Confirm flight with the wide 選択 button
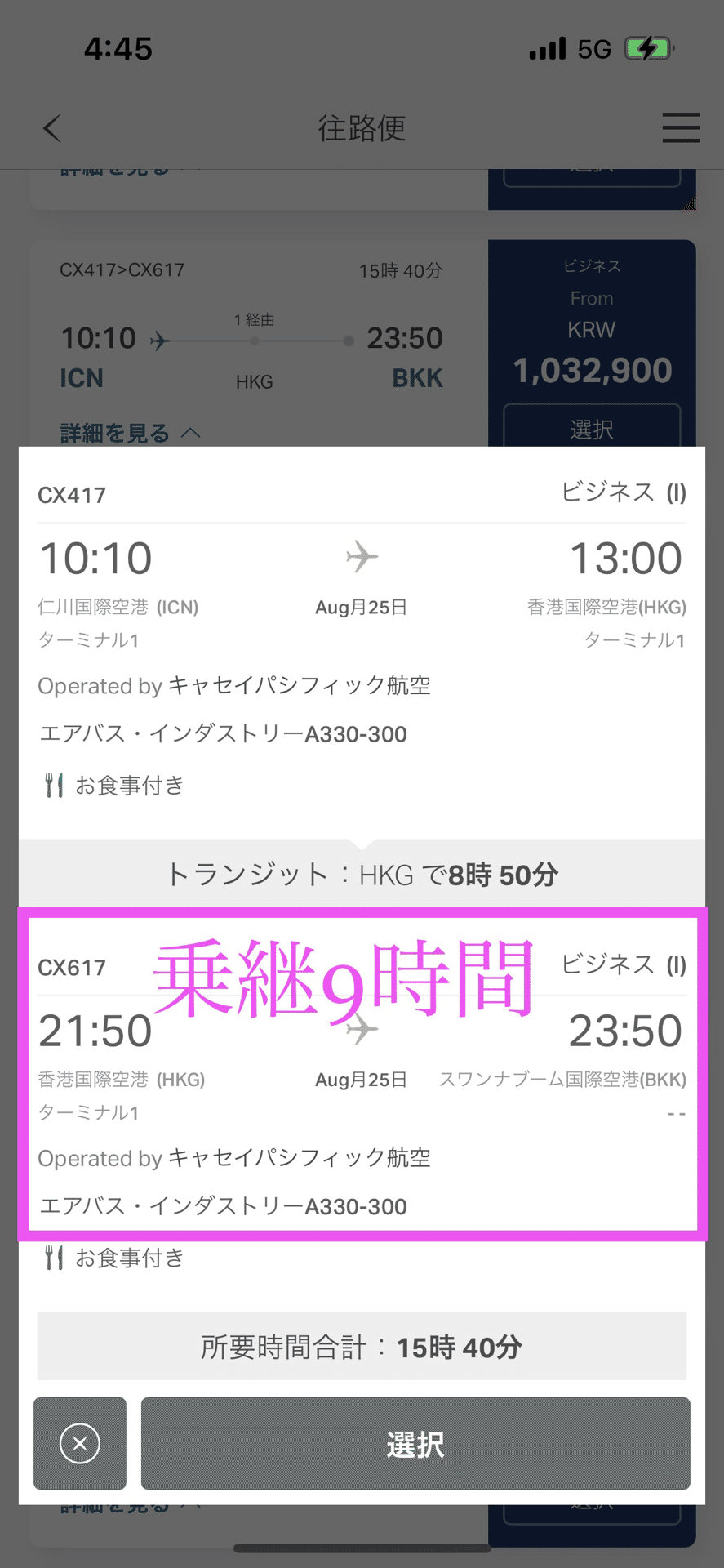Viewport: 724px width, 1568px height. pos(415,1443)
